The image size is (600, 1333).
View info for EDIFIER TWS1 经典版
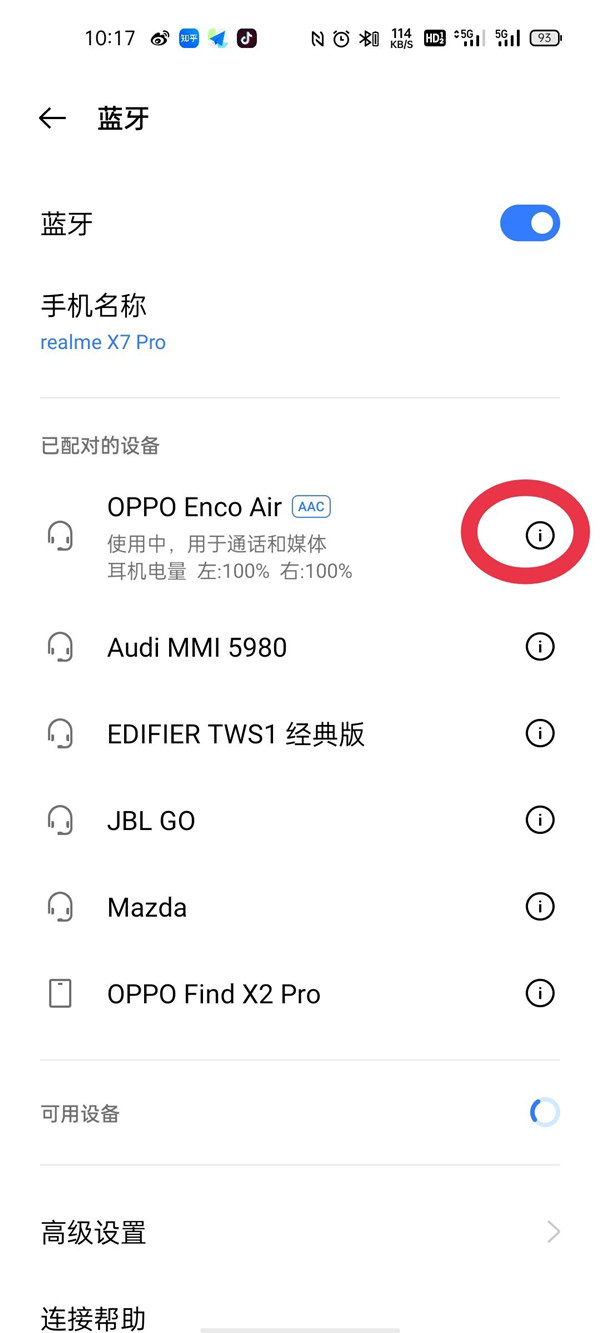(539, 734)
